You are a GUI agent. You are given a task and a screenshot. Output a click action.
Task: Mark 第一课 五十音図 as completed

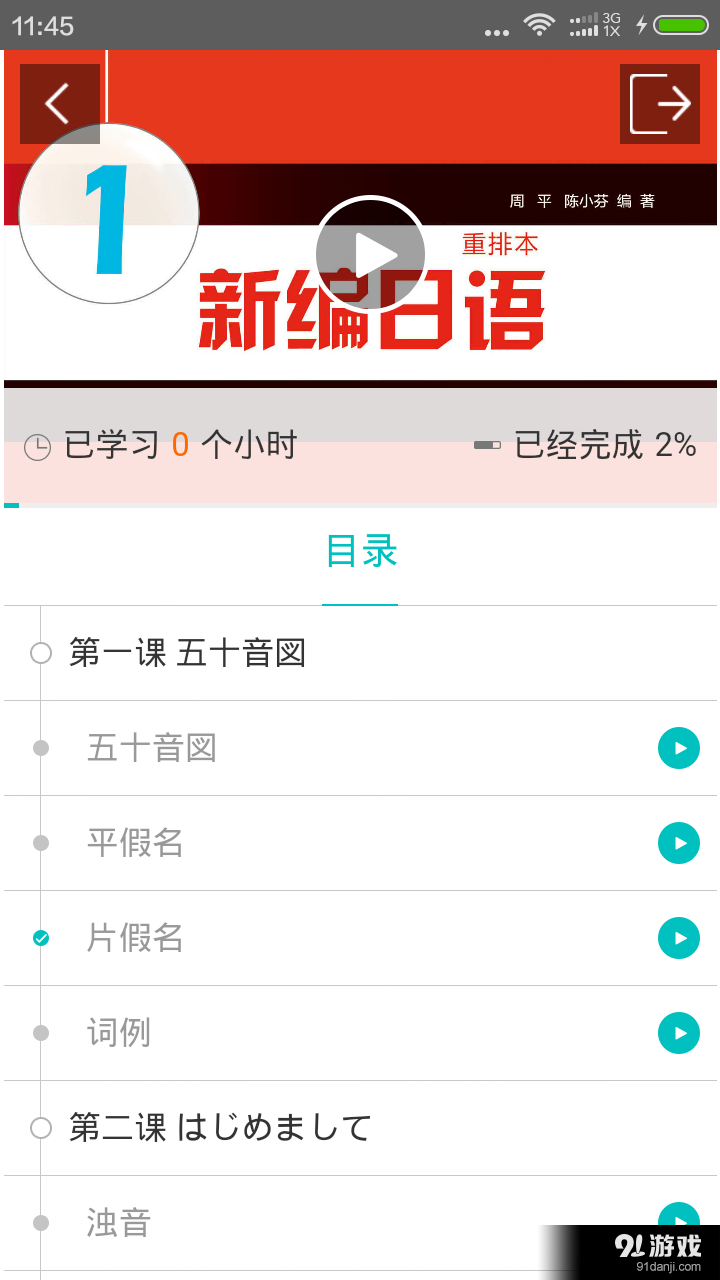pos(40,653)
